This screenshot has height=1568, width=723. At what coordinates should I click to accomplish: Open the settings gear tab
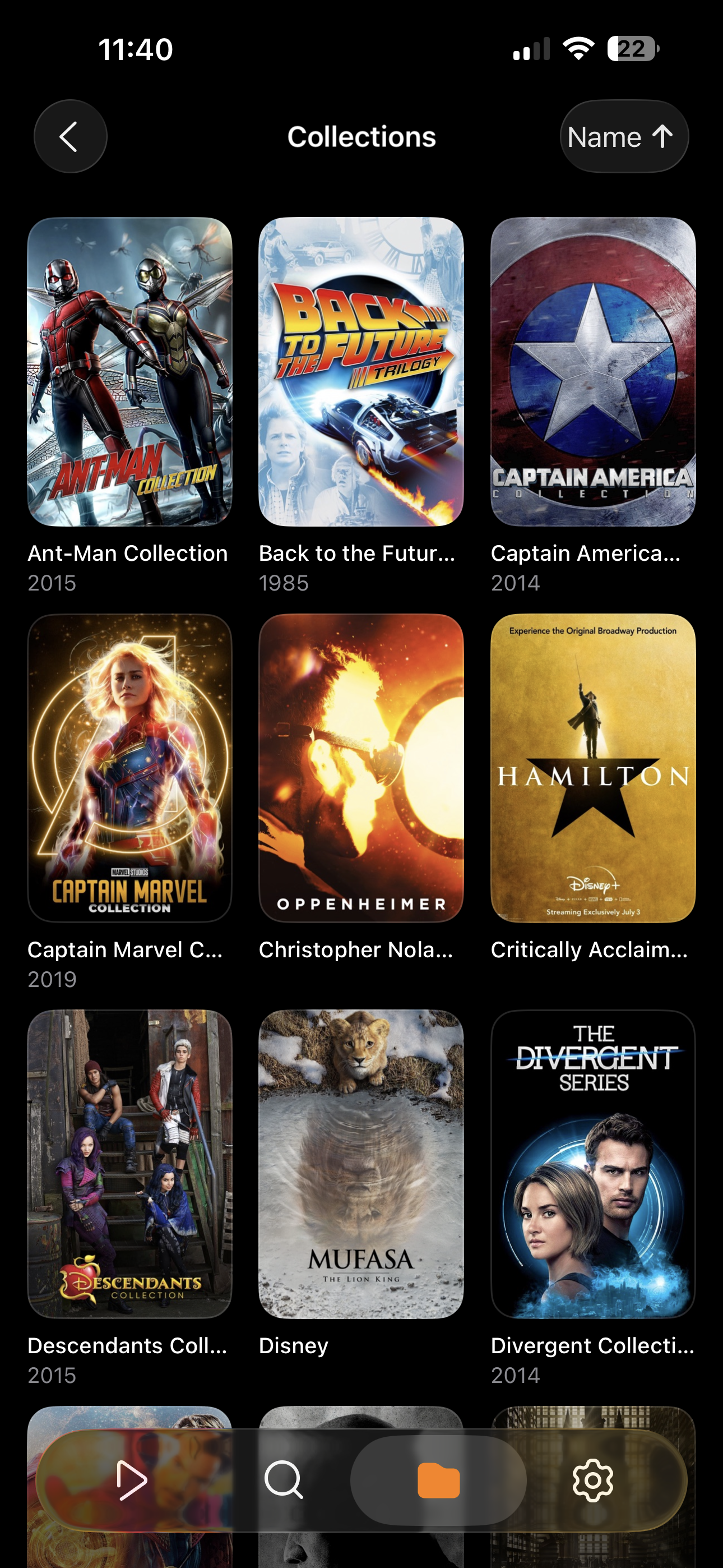click(x=593, y=1481)
